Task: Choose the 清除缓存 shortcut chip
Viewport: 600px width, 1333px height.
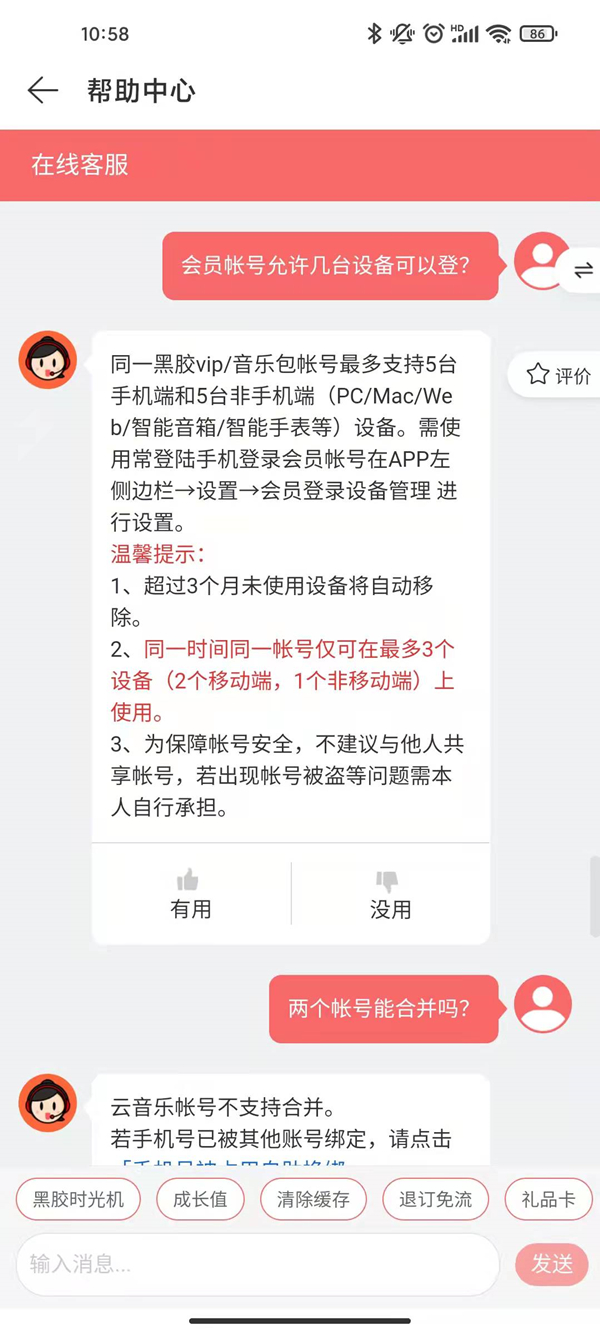Action: 313,1199
